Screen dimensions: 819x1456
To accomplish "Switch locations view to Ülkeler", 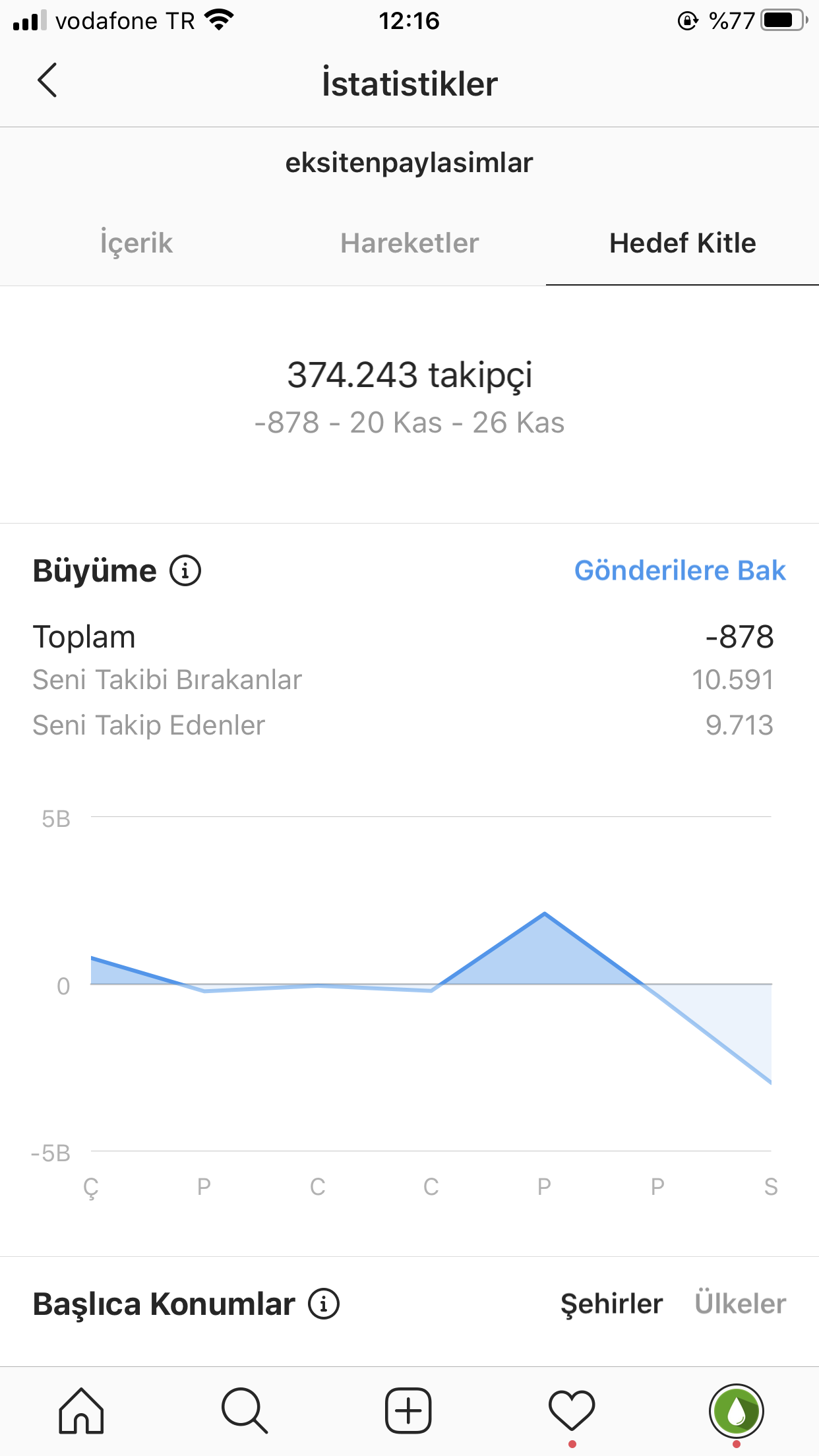I will (x=740, y=1304).
